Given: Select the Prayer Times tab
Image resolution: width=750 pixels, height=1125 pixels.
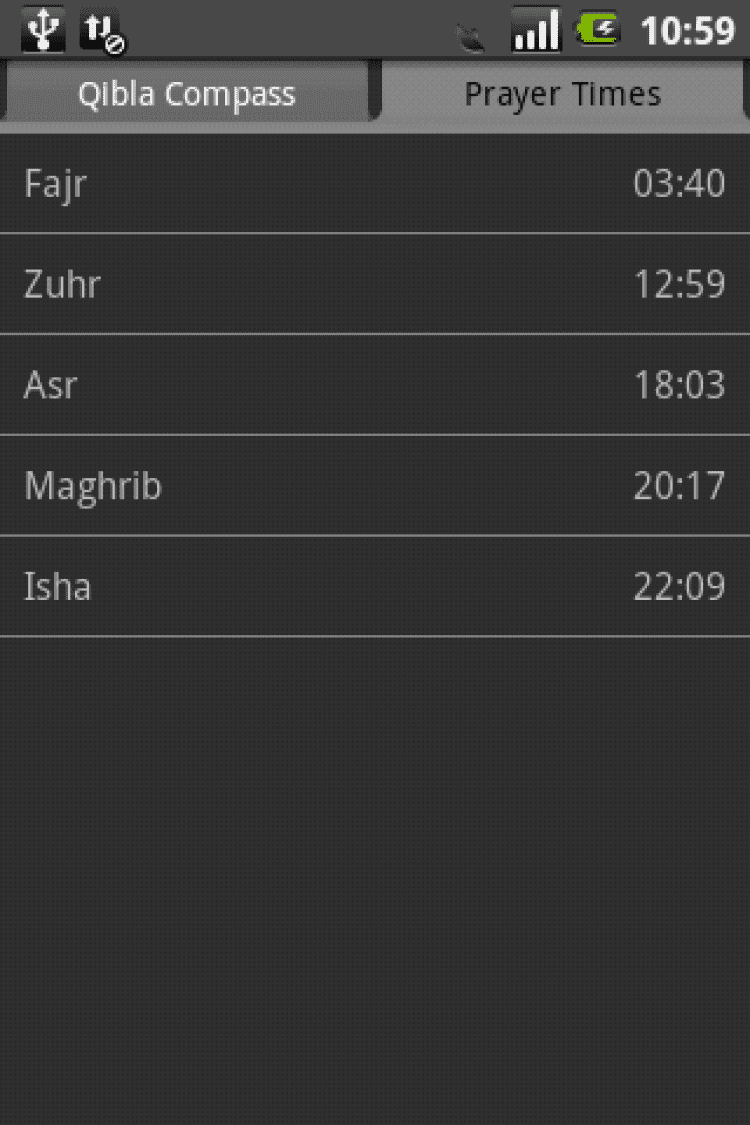Looking at the screenshot, I should 563,94.
